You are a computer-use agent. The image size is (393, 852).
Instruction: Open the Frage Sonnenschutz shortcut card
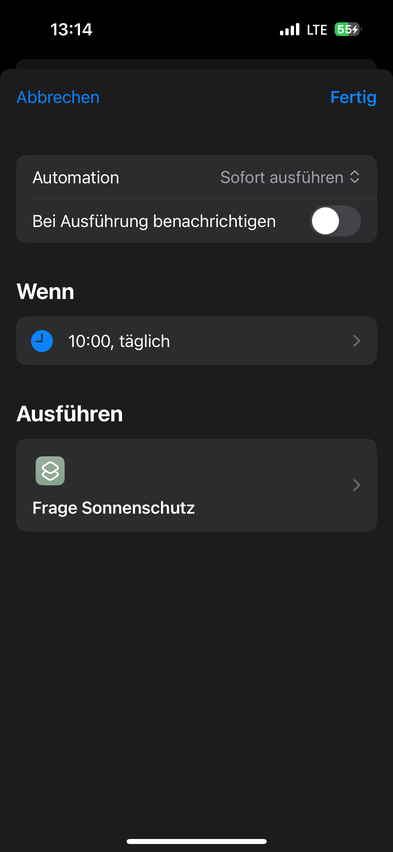(196, 485)
